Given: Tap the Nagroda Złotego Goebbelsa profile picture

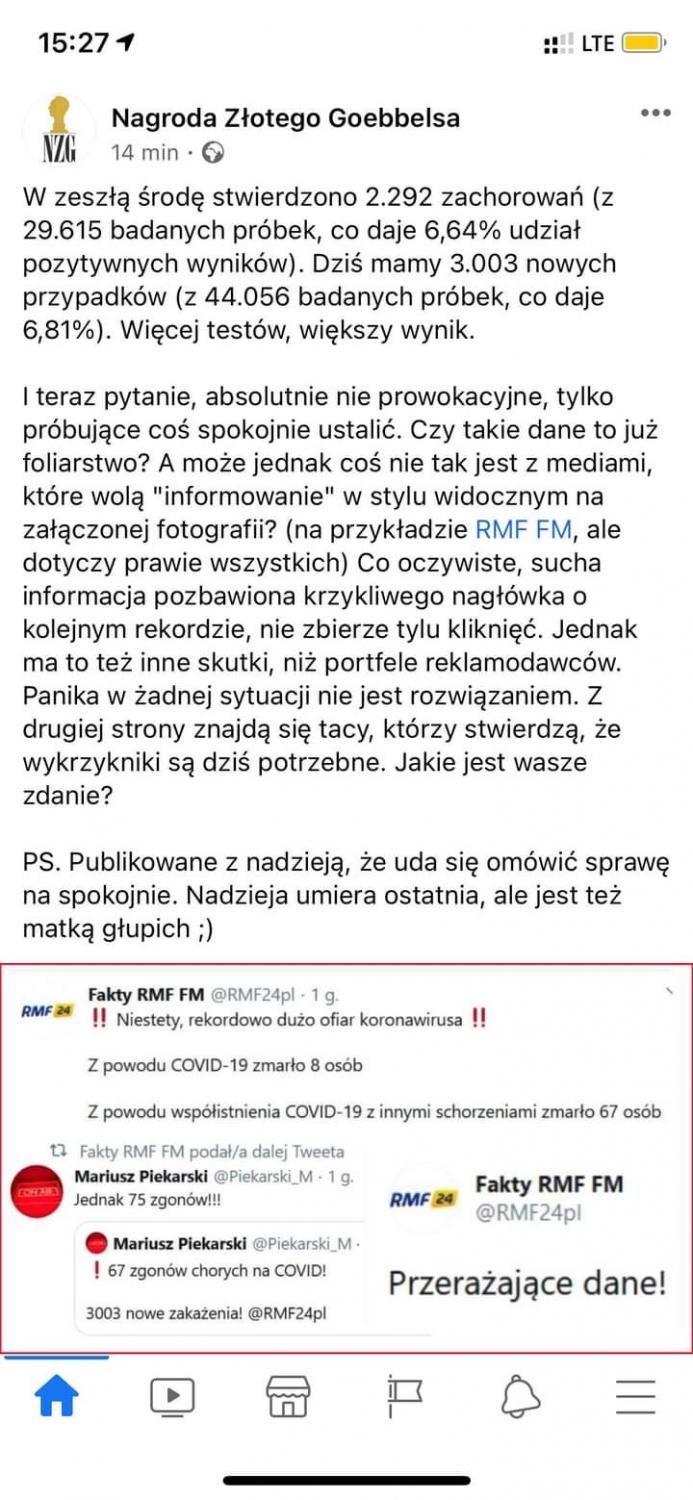Looking at the screenshot, I should 57,129.
